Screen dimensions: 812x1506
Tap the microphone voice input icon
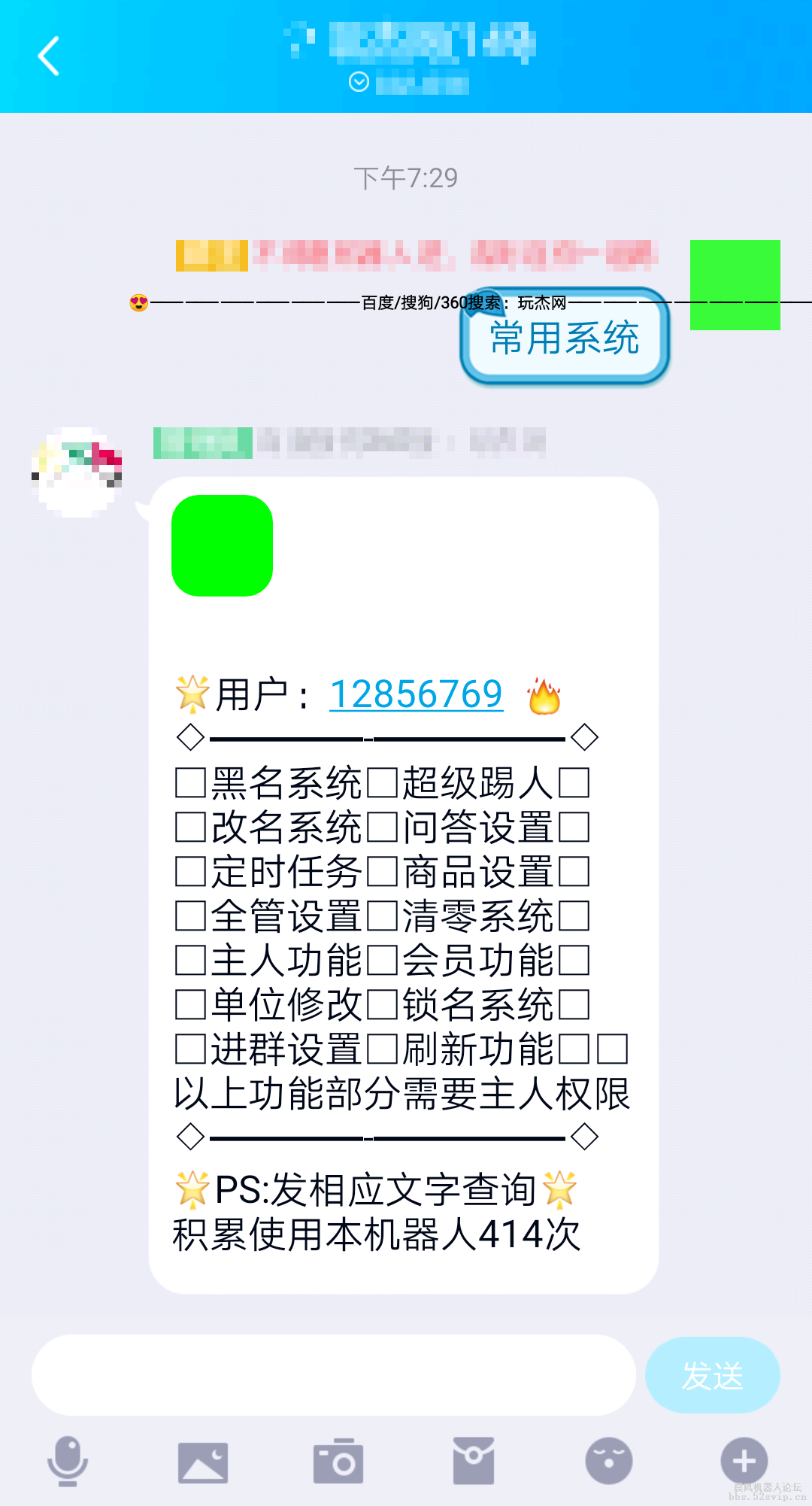(68, 1459)
